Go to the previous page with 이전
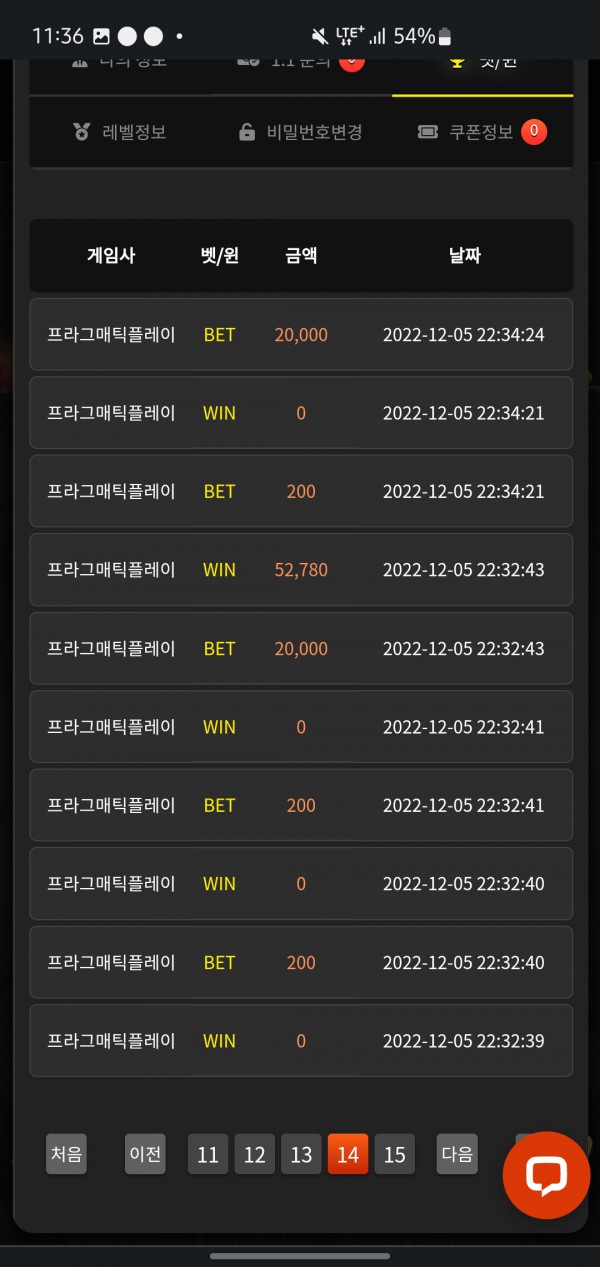The width and height of the screenshot is (600, 1267). (x=145, y=1154)
